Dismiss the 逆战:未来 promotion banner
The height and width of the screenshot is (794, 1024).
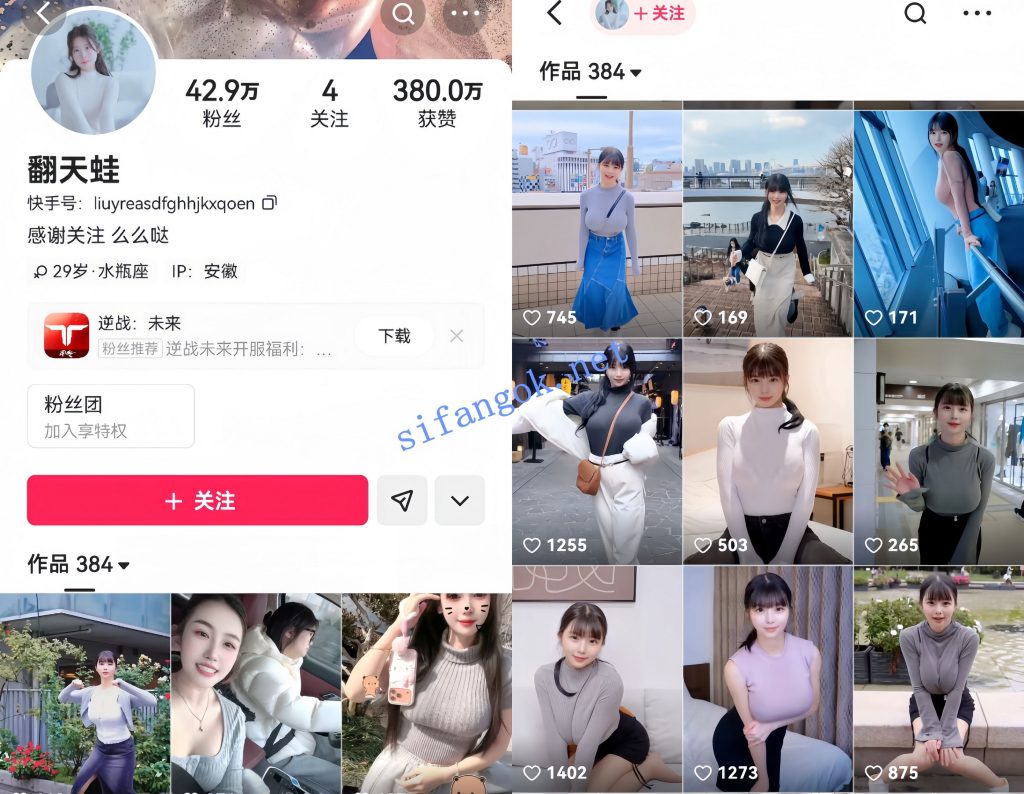[x=456, y=336]
